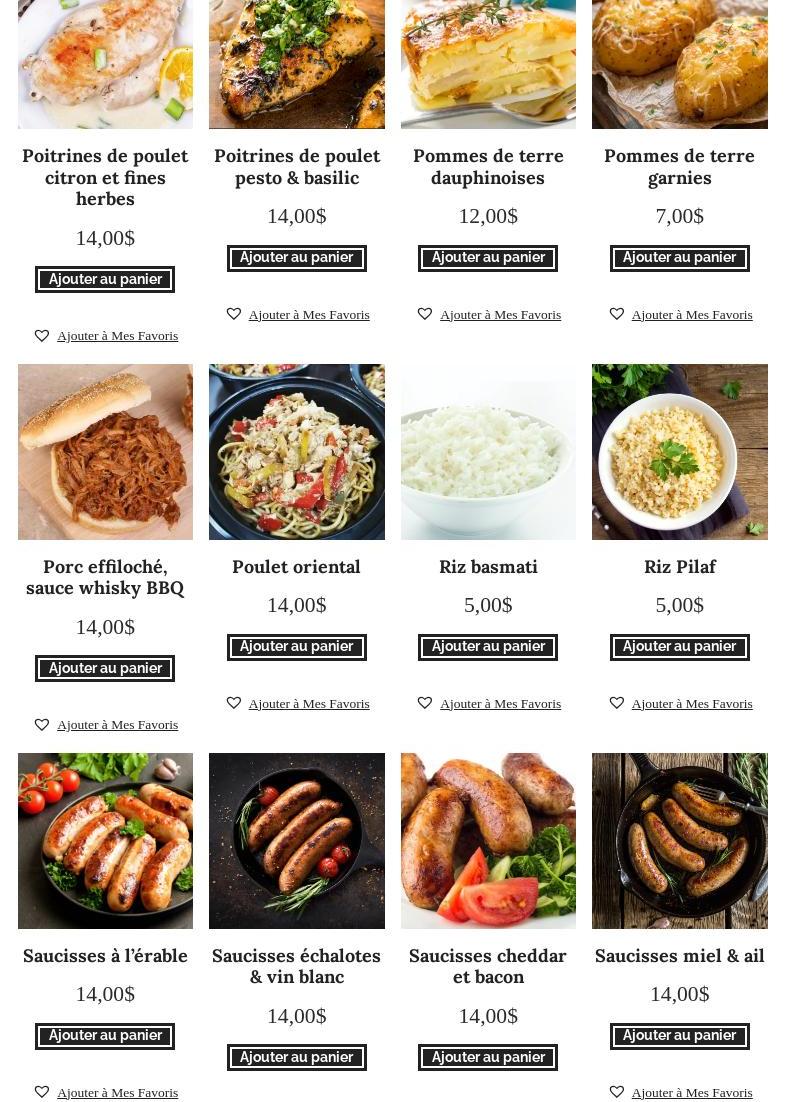Save Porc effiloché to Mes Favoris

[116, 725]
